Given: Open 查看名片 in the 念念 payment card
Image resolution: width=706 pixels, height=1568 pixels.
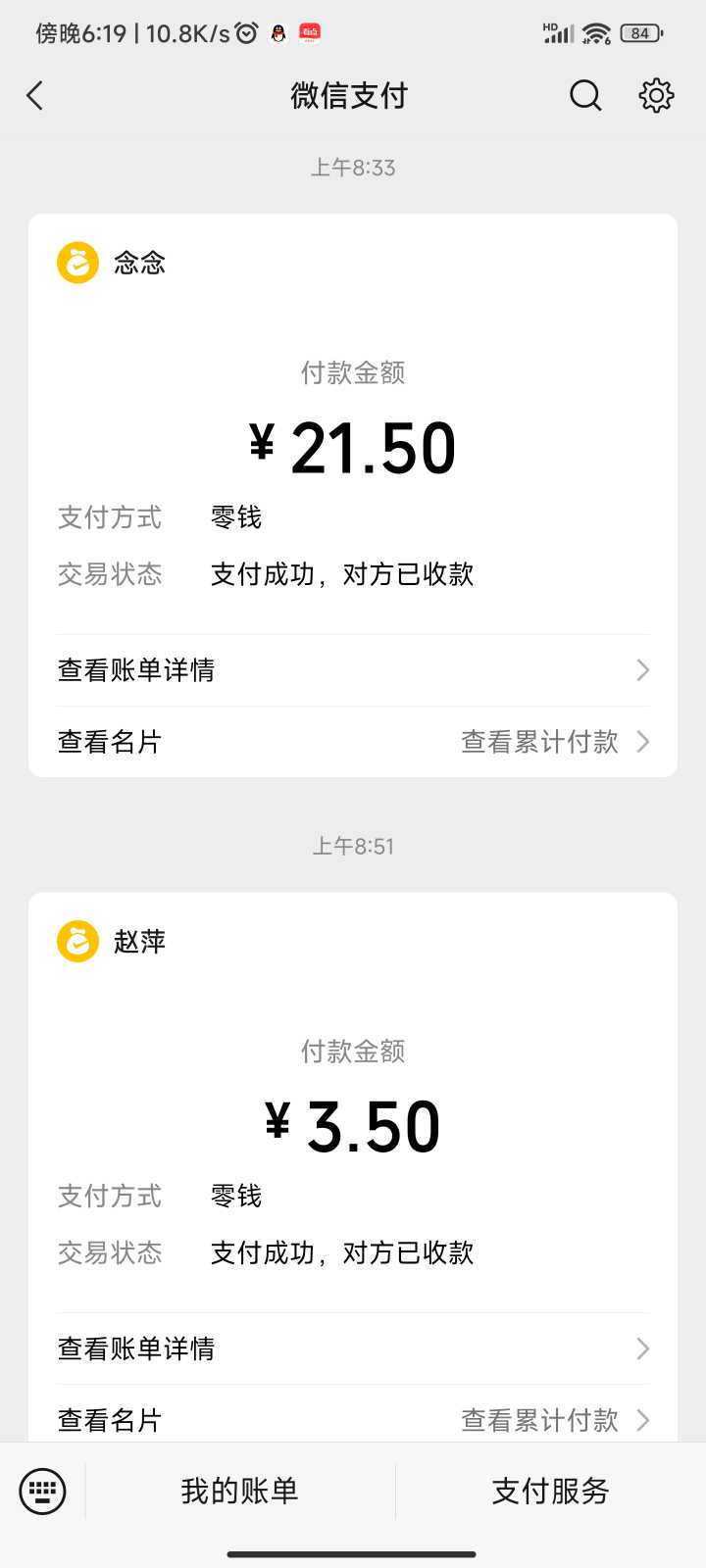Looking at the screenshot, I should tap(110, 742).
